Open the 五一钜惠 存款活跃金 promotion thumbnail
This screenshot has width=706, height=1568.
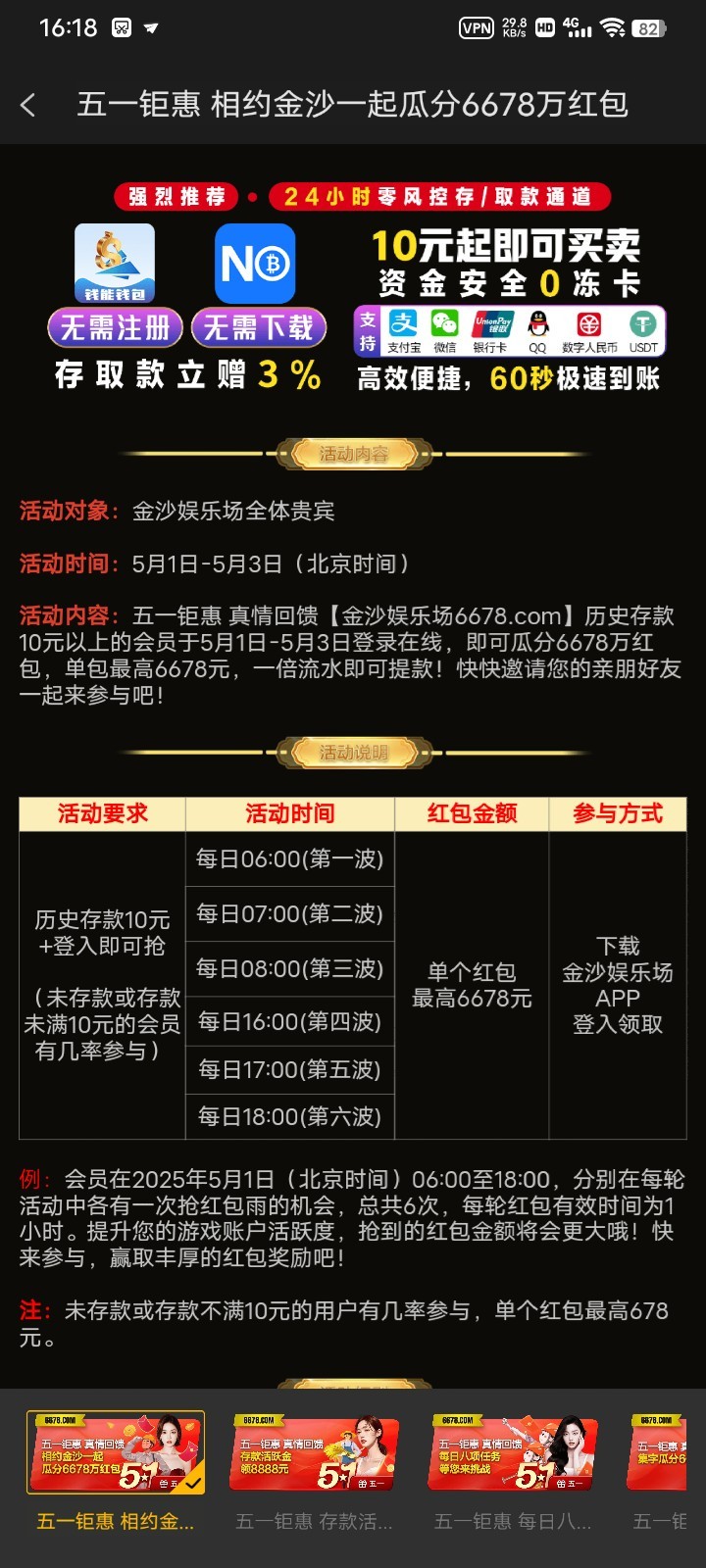[314, 1452]
